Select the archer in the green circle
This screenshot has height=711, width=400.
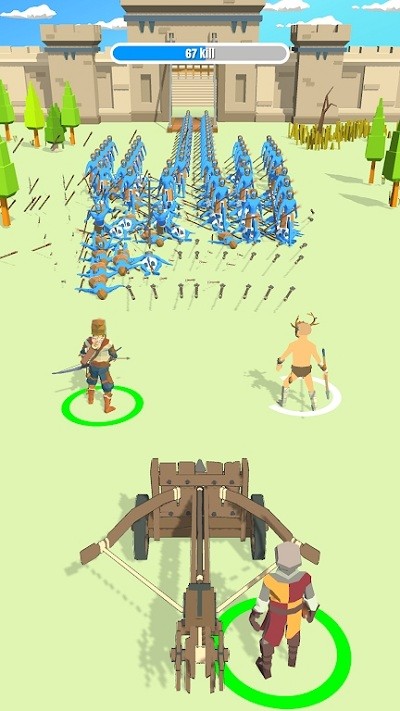coord(98,366)
